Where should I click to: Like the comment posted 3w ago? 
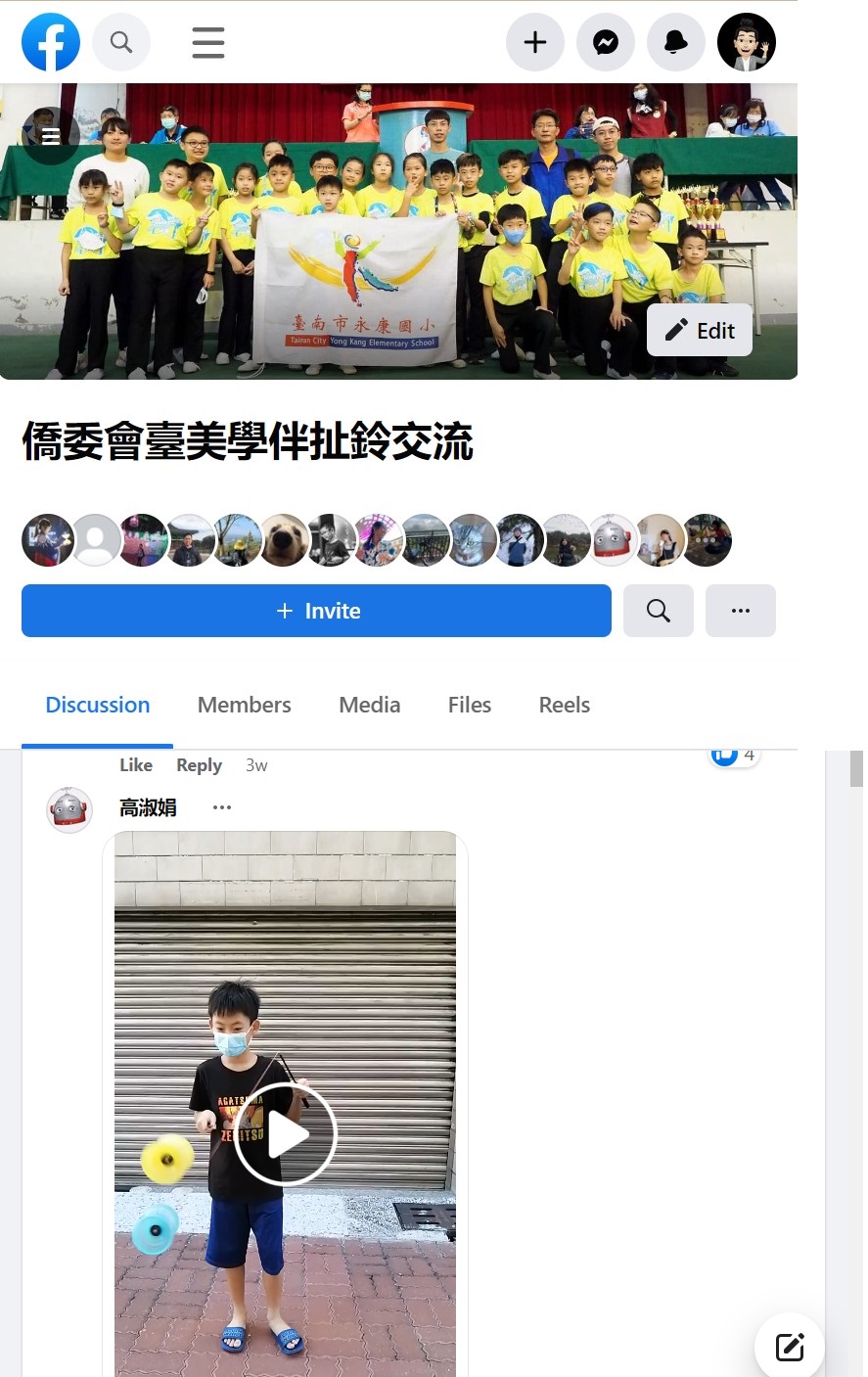coord(136,765)
